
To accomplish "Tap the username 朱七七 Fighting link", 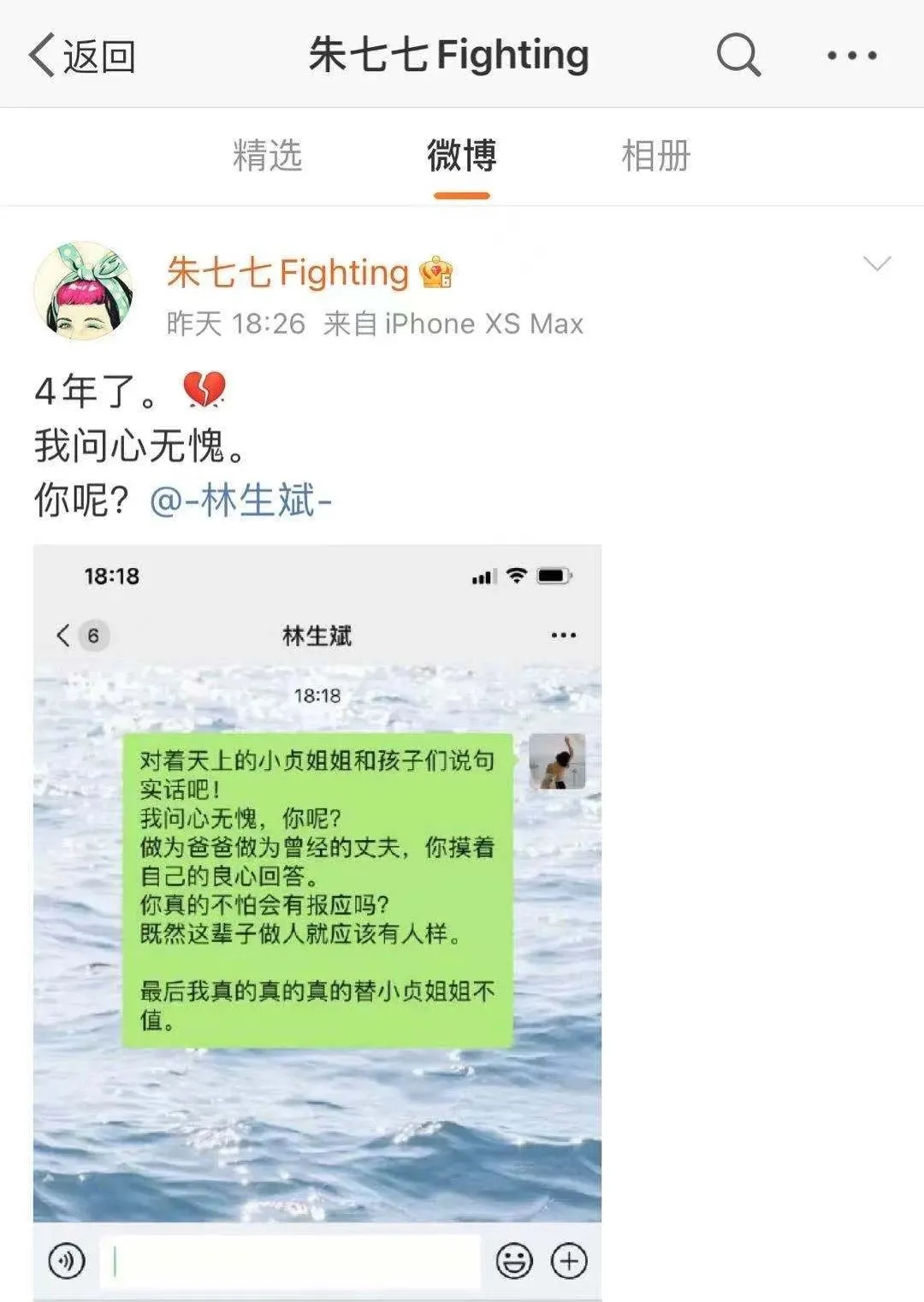I will pyautogui.click(x=287, y=274).
